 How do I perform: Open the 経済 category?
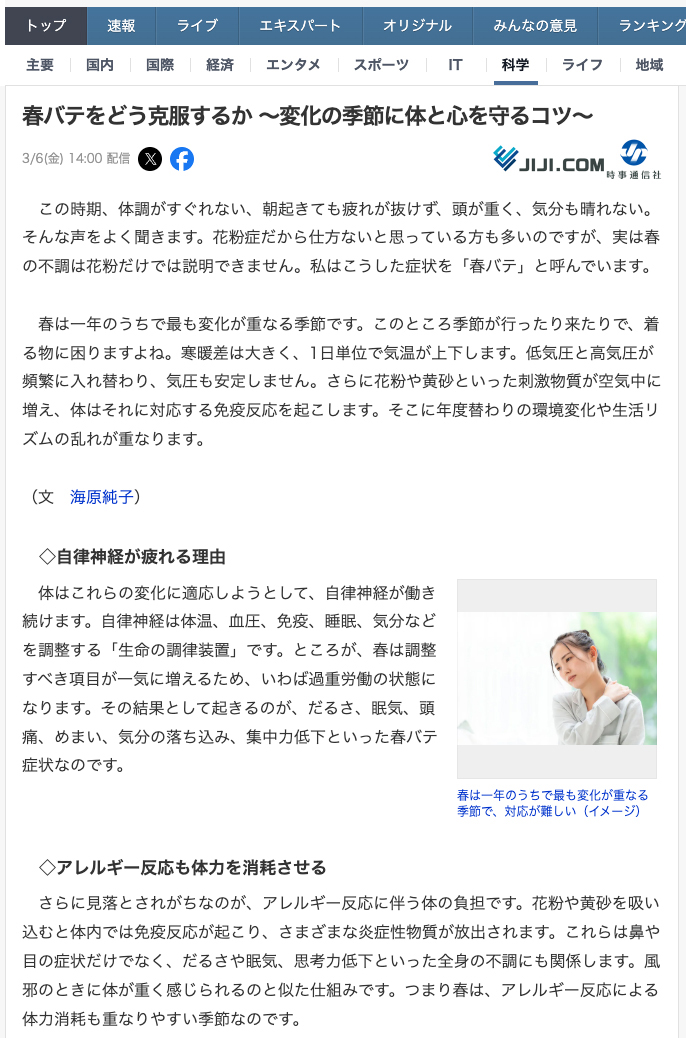(x=220, y=65)
